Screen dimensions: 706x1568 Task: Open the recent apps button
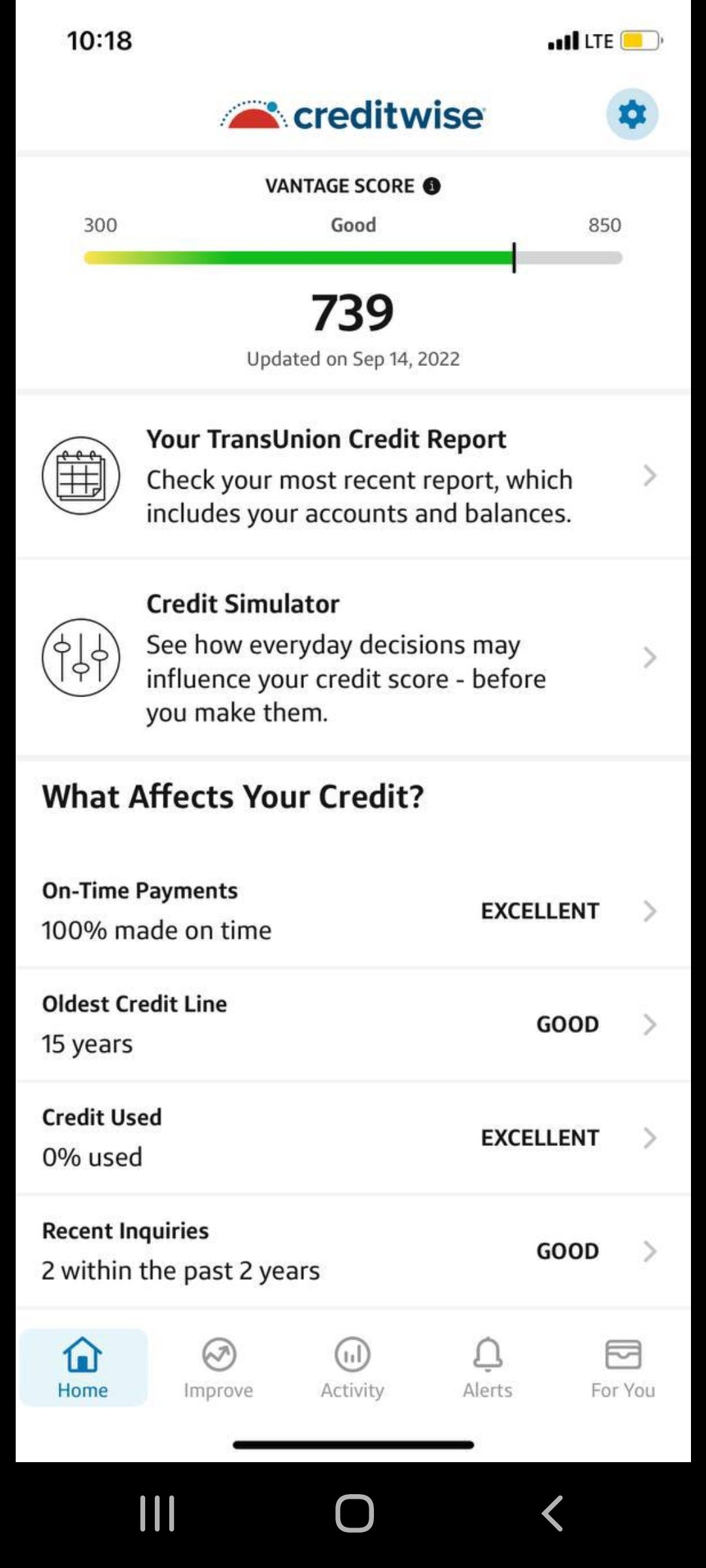tap(158, 1513)
